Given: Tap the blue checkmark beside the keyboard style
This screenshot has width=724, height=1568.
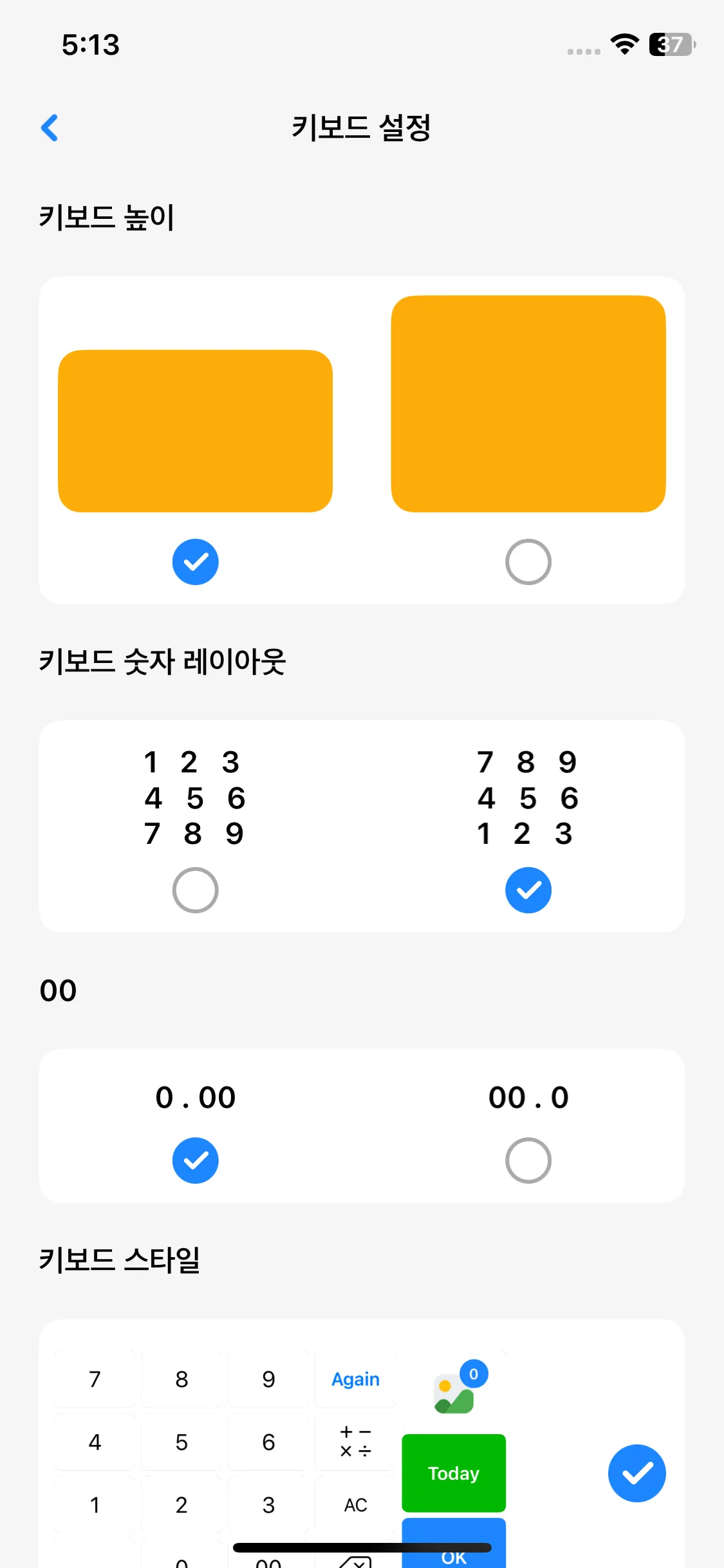Looking at the screenshot, I should [636, 1473].
